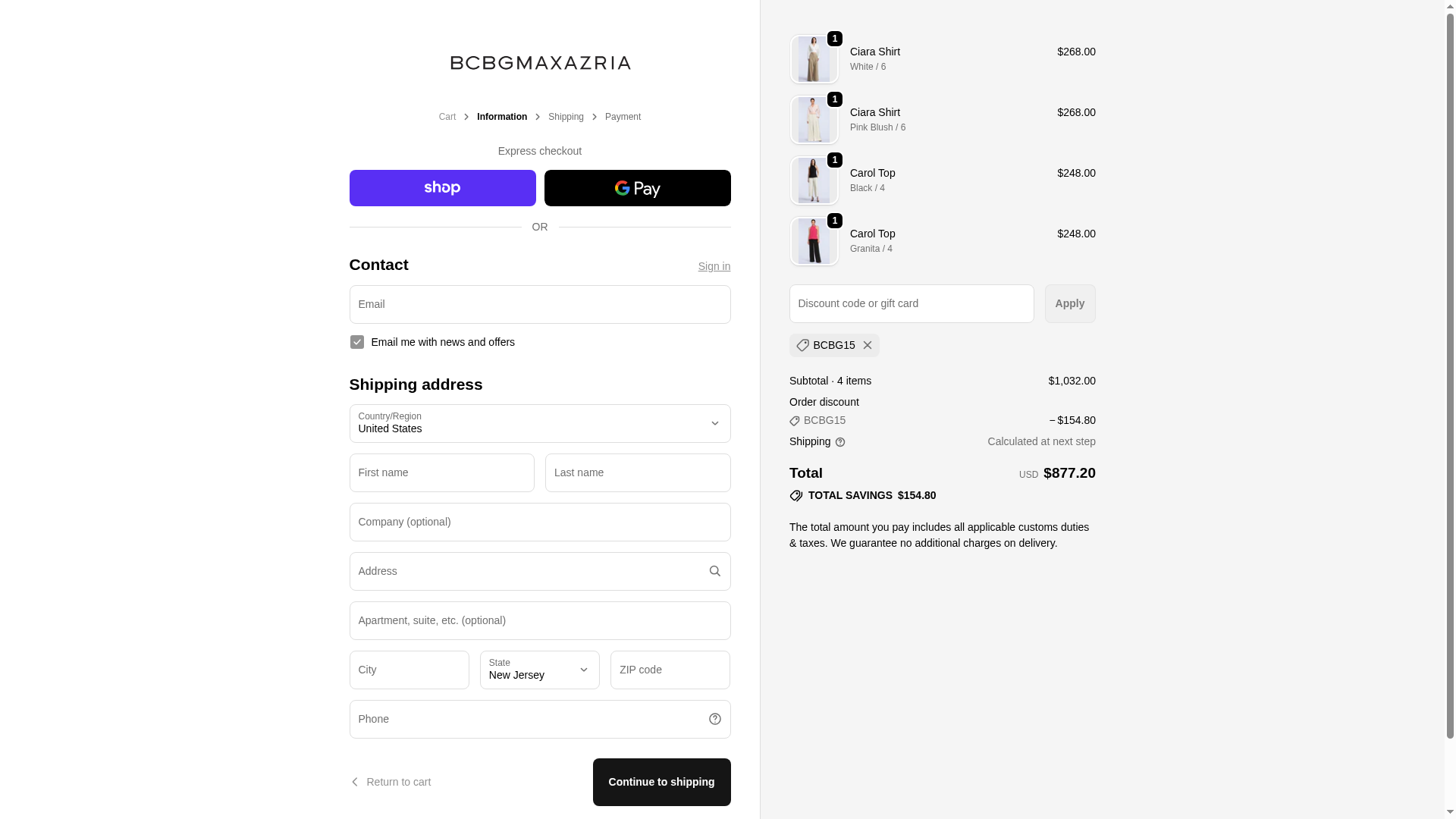Pay with Shop Pay express checkout
The image size is (1456, 819).
point(442,188)
